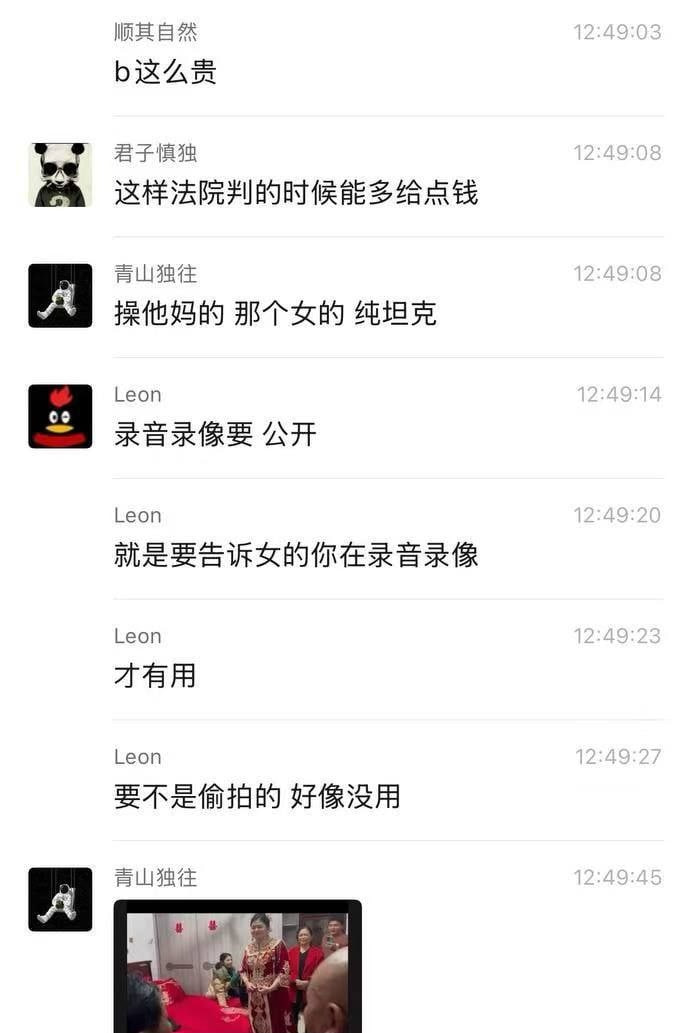Open the wedding photo sent by 青山独往

point(237,968)
